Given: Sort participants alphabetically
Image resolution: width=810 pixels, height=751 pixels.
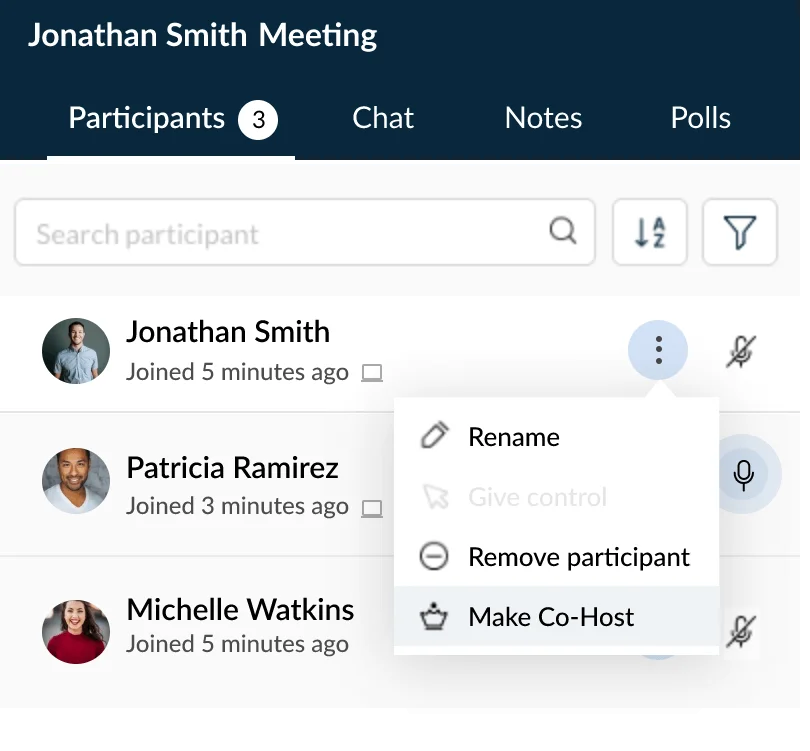Looking at the screenshot, I should pos(650,233).
